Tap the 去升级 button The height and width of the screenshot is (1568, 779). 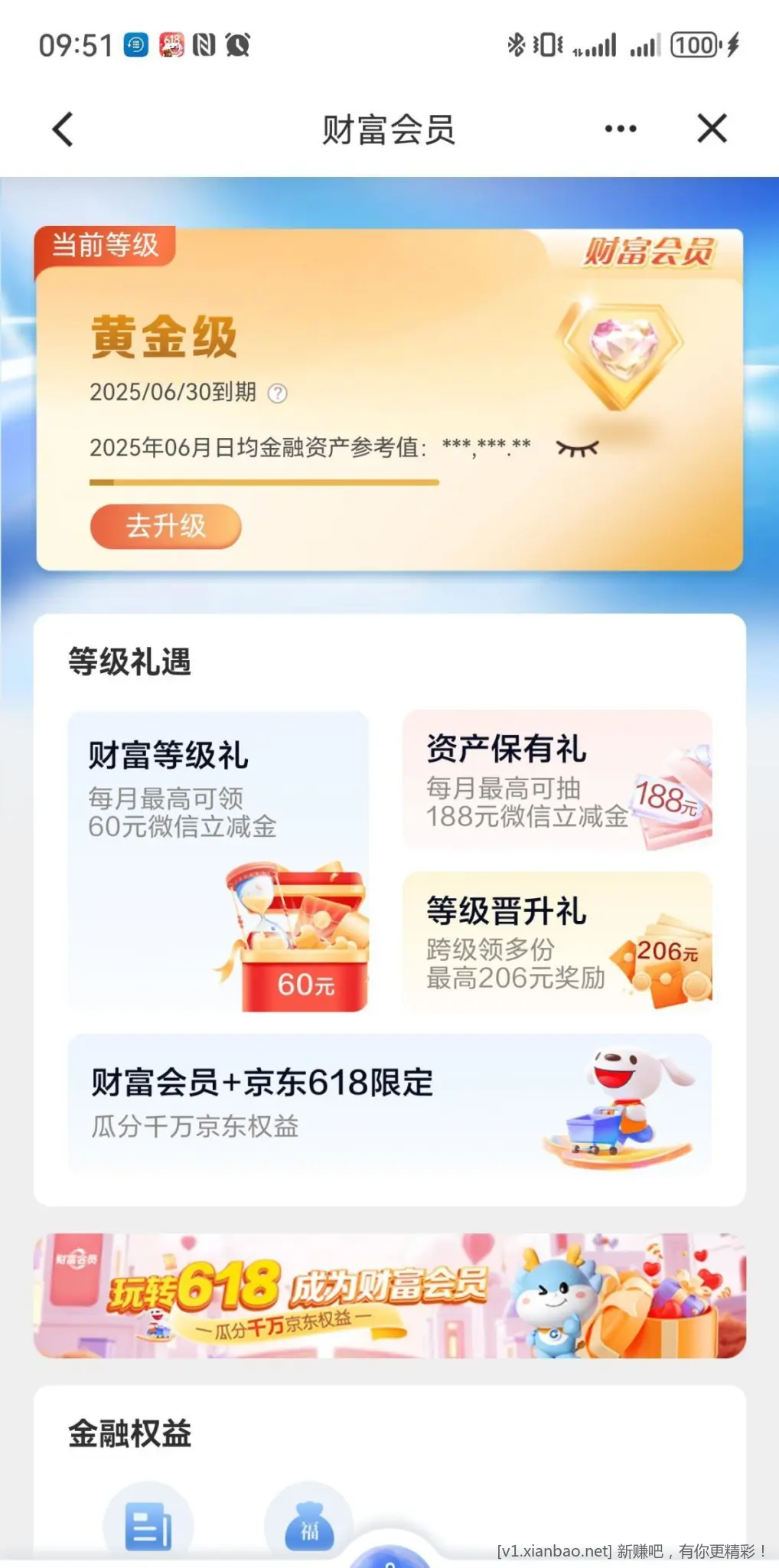point(166,526)
